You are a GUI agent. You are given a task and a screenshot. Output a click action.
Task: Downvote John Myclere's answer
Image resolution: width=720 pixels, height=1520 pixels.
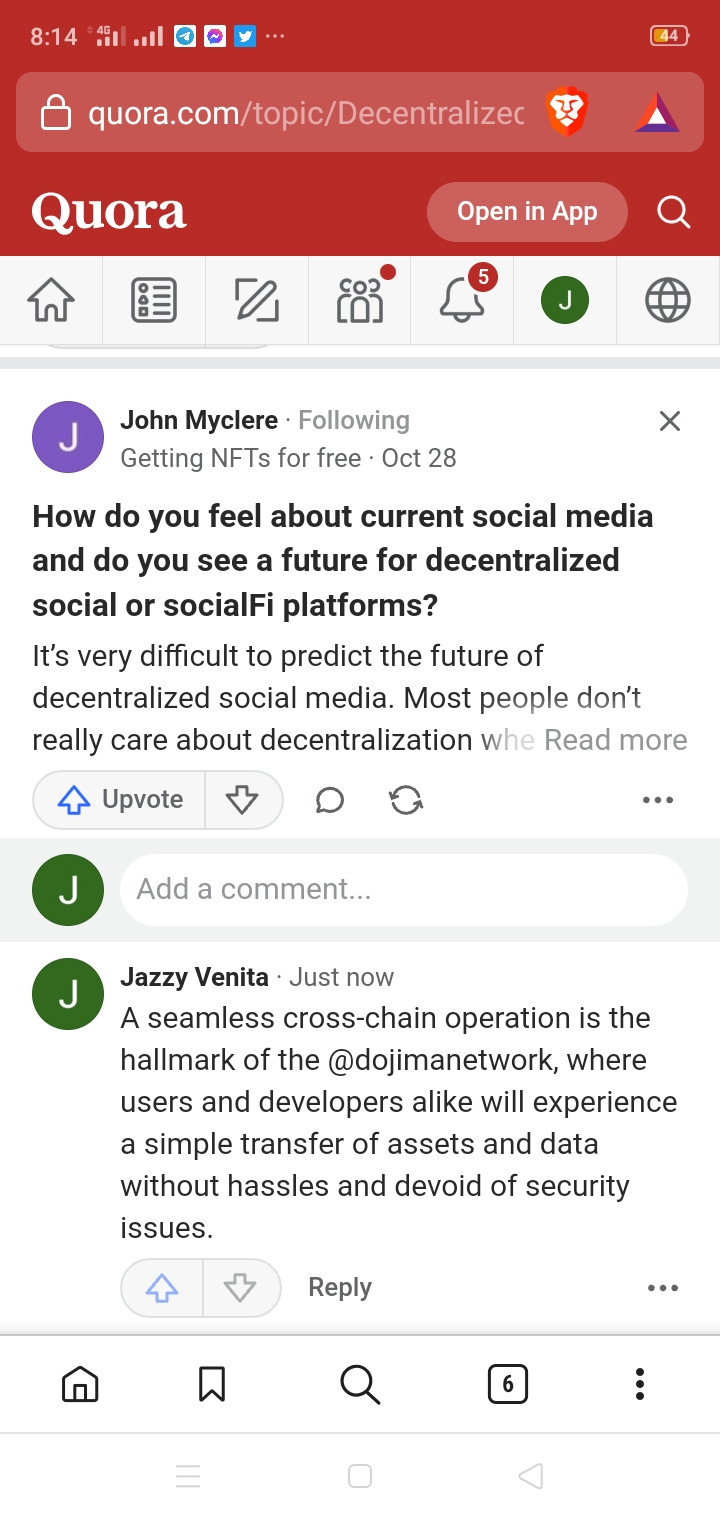[243, 800]
